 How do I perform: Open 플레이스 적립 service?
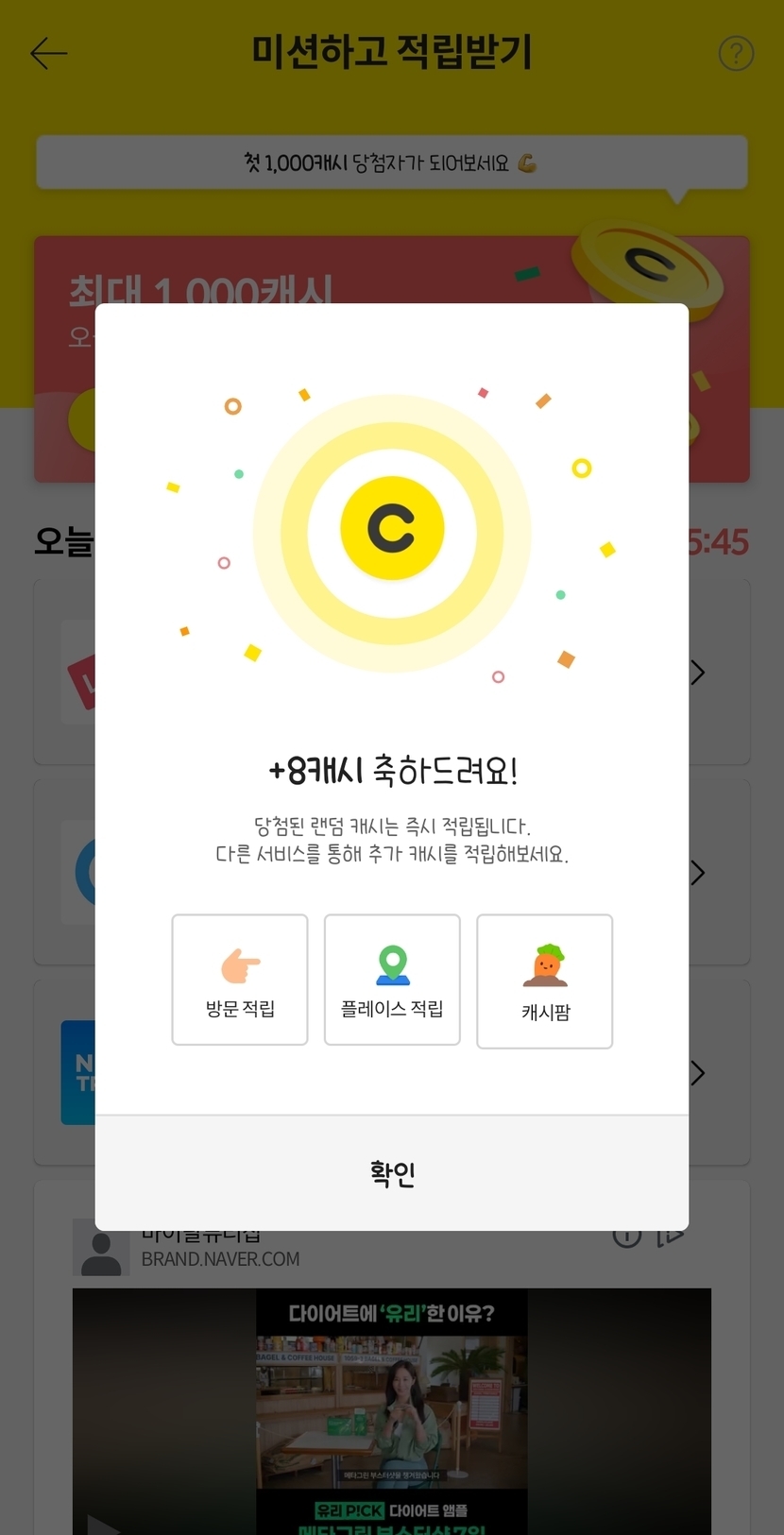point(392,980)
